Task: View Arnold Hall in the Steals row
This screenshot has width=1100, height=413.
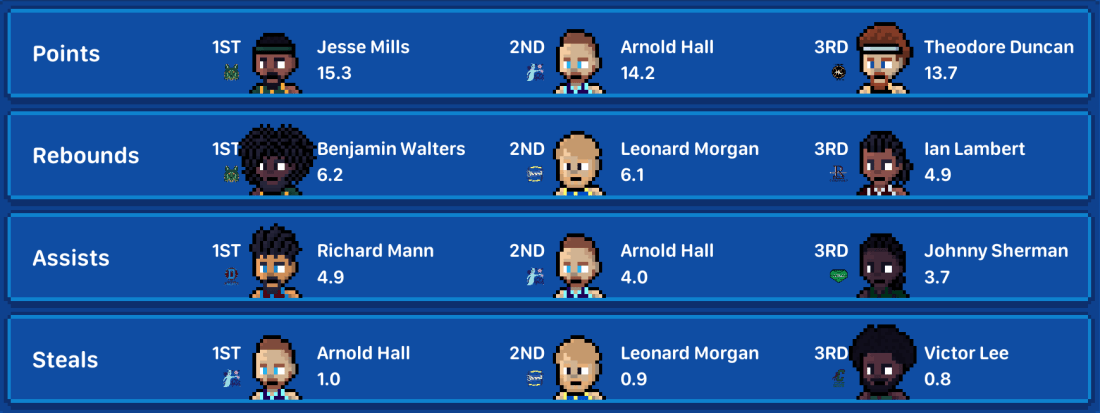Action: point(362,353)
